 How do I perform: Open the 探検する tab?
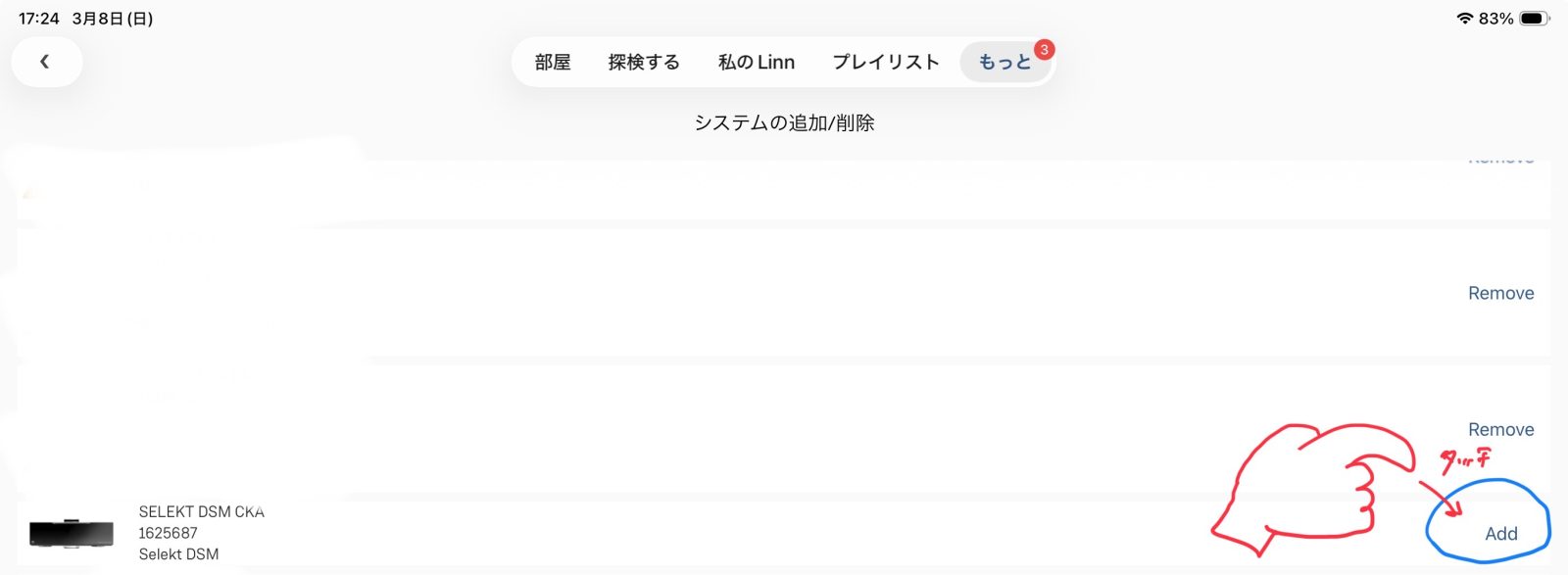(644, 63)
